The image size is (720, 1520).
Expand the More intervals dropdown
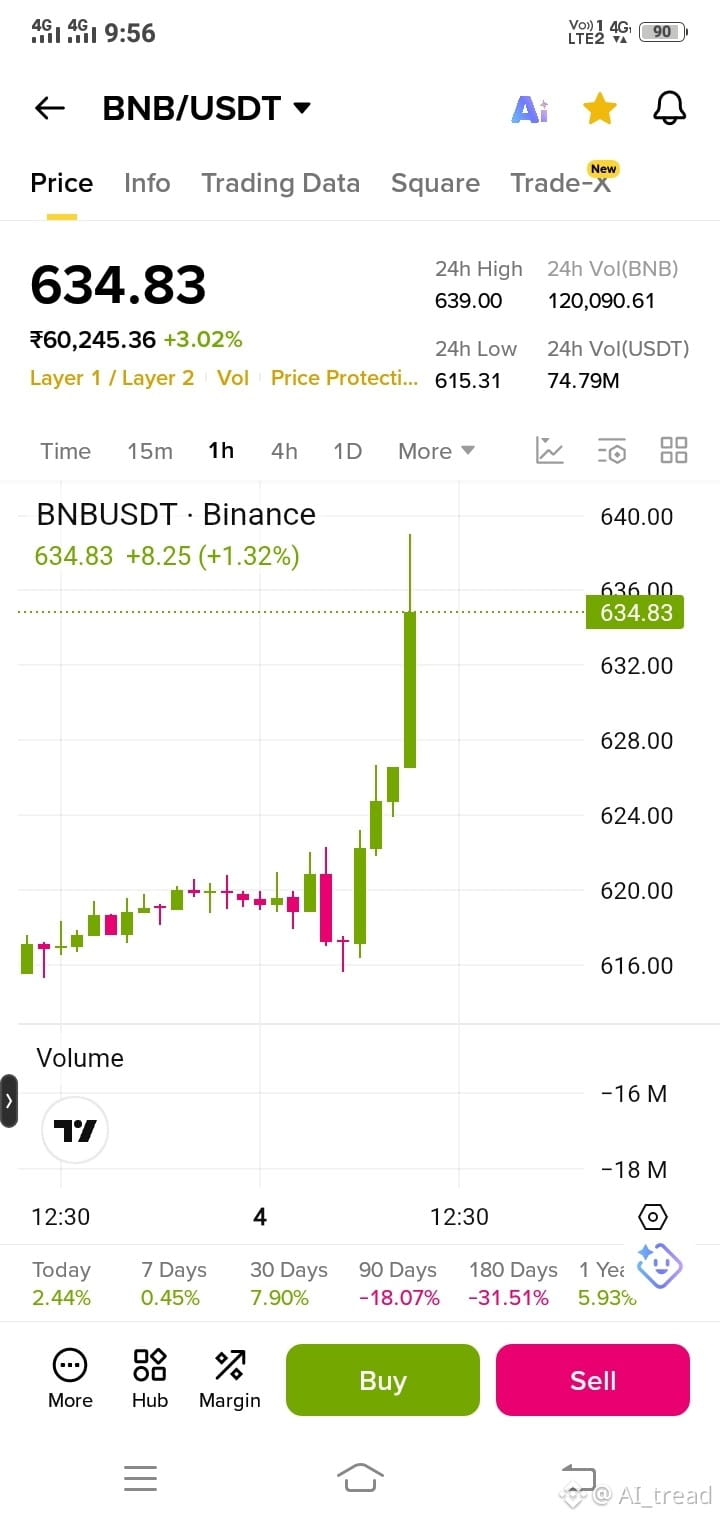click(x=436, y=451)
